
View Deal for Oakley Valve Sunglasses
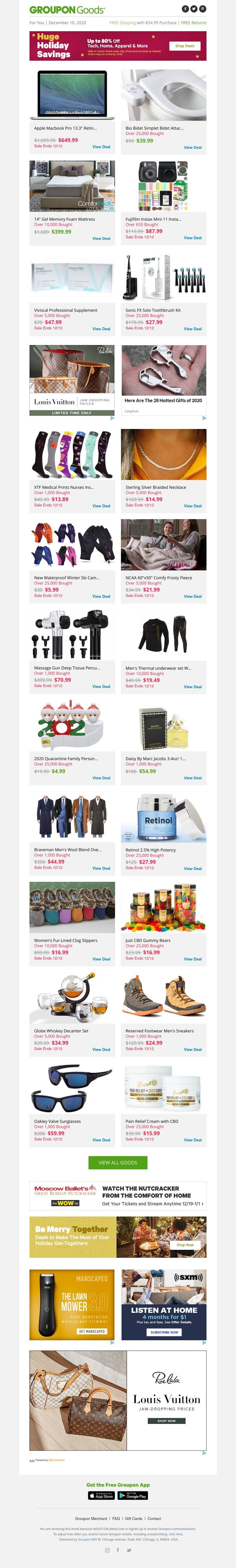(101, 1140)
